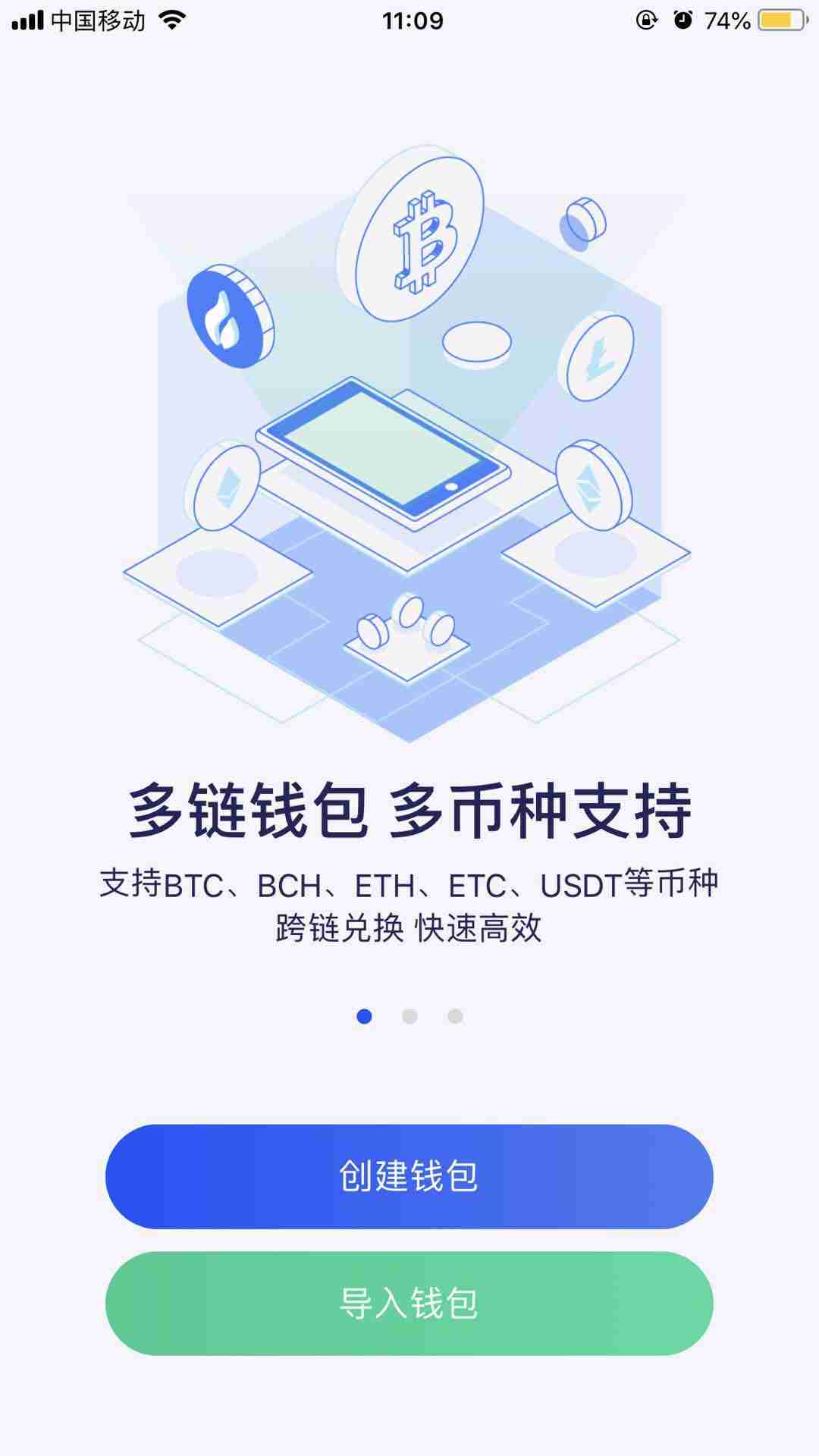
Task: Tap the 创建钱包 button
Action: (409, 1176)
